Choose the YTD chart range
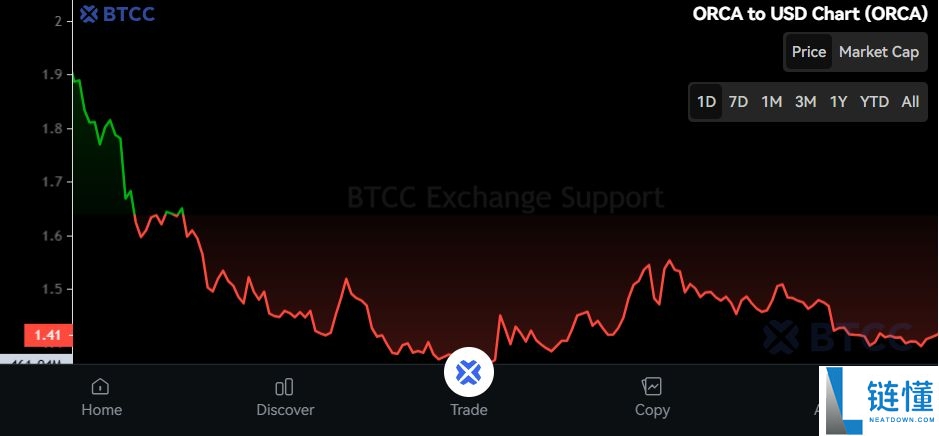This screenshot has height=436, width=939. tap(874, 101)
